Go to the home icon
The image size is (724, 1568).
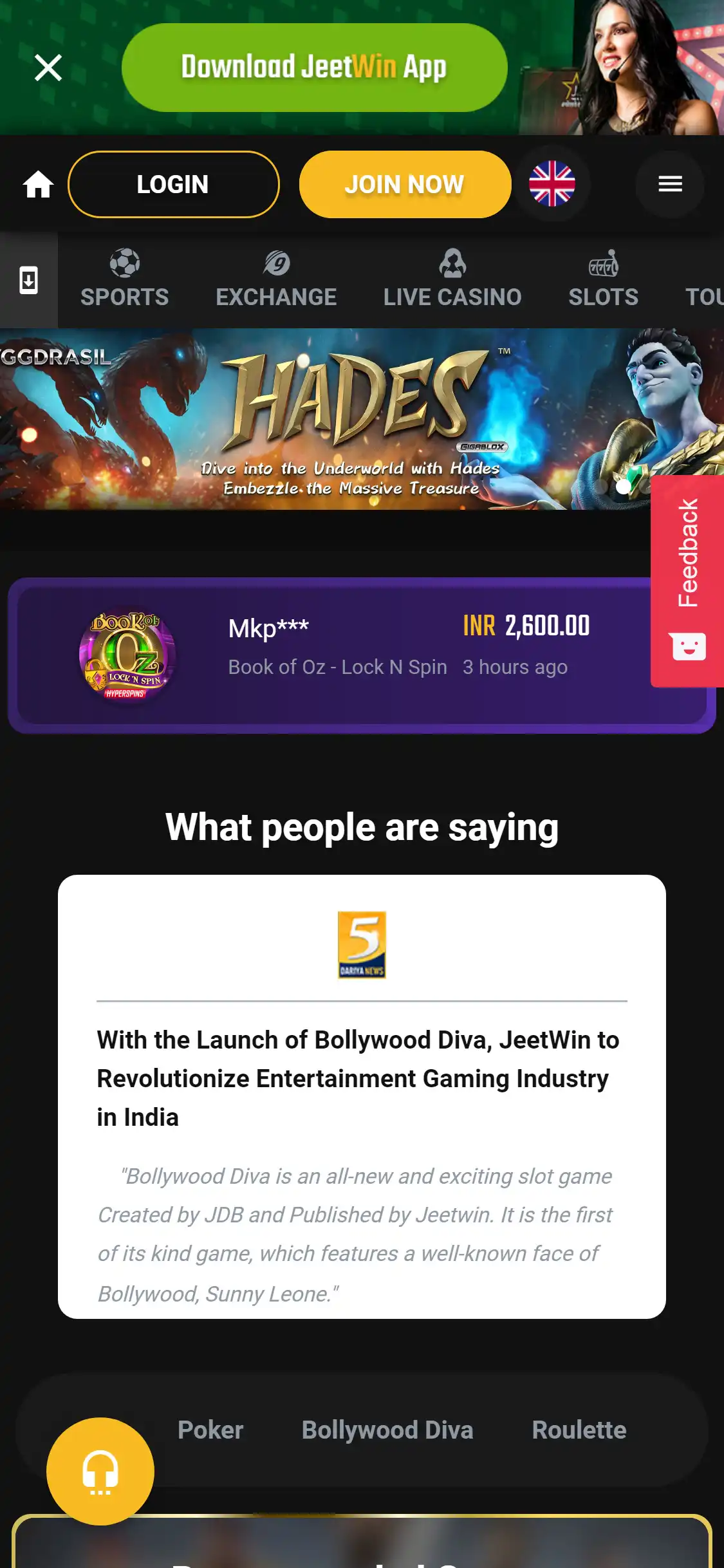[38, 185]
